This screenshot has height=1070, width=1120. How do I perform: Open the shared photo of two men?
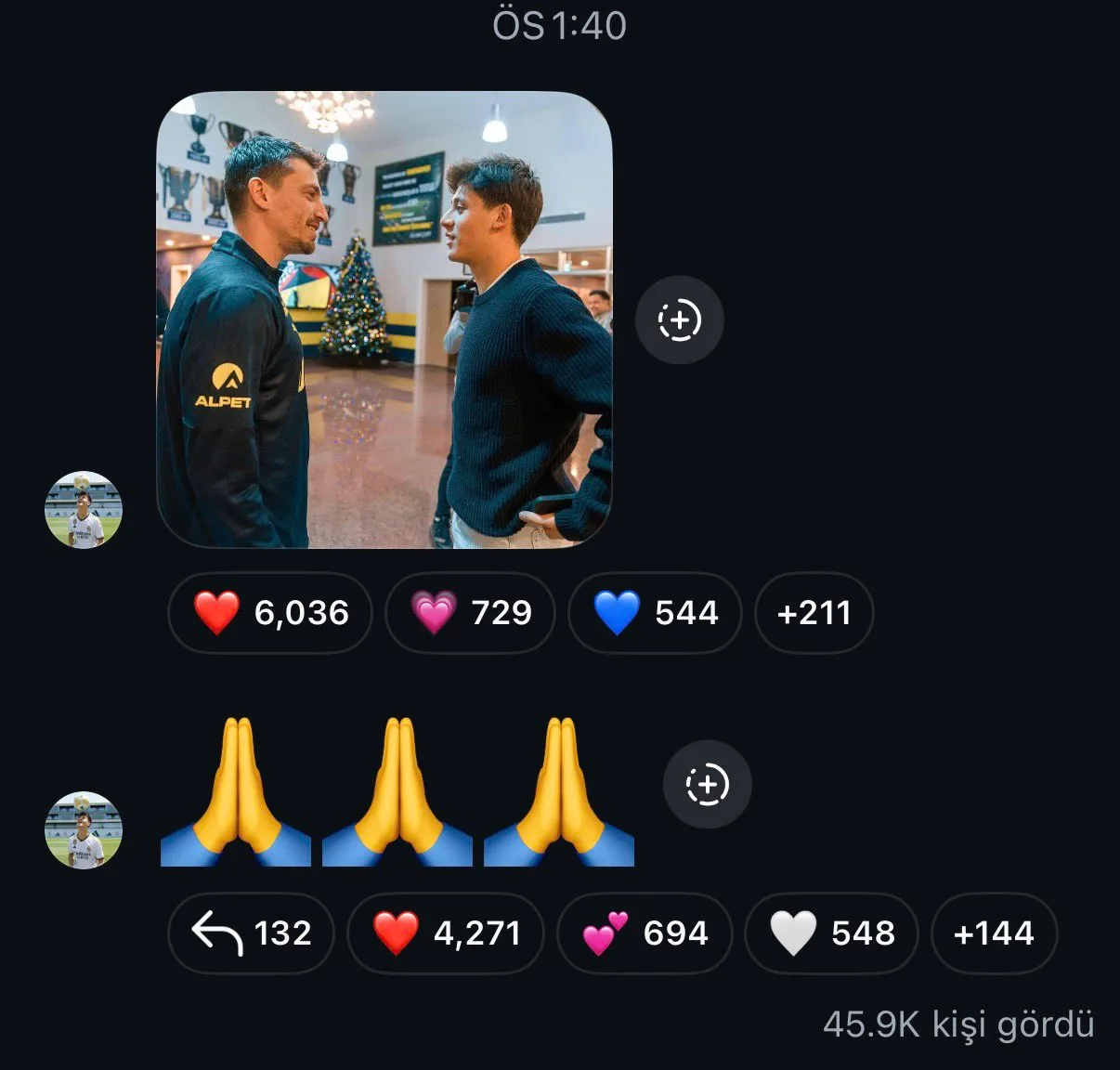point(384,320)
